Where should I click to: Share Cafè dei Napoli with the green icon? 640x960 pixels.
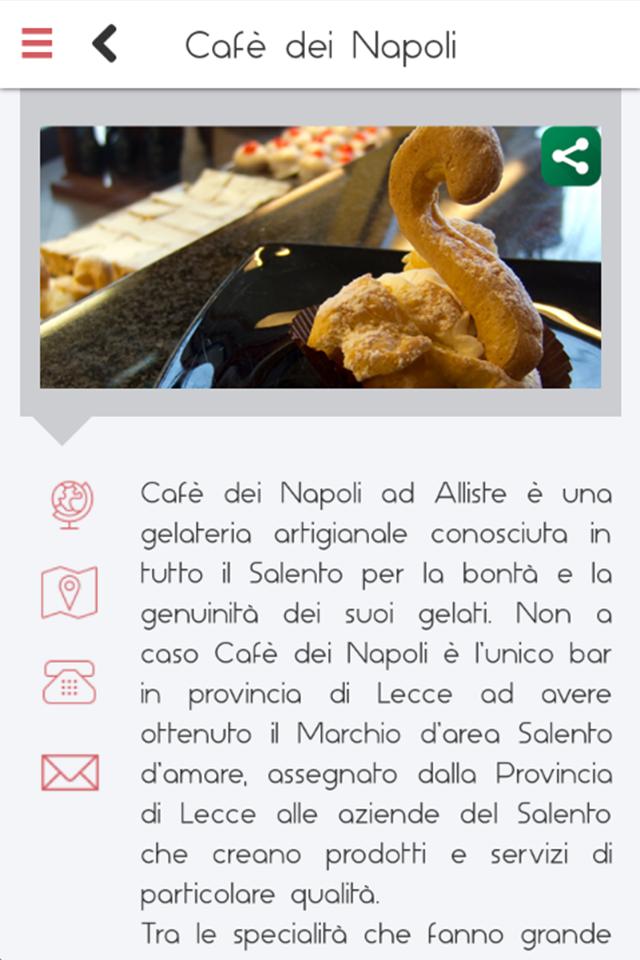click(571, 156)
